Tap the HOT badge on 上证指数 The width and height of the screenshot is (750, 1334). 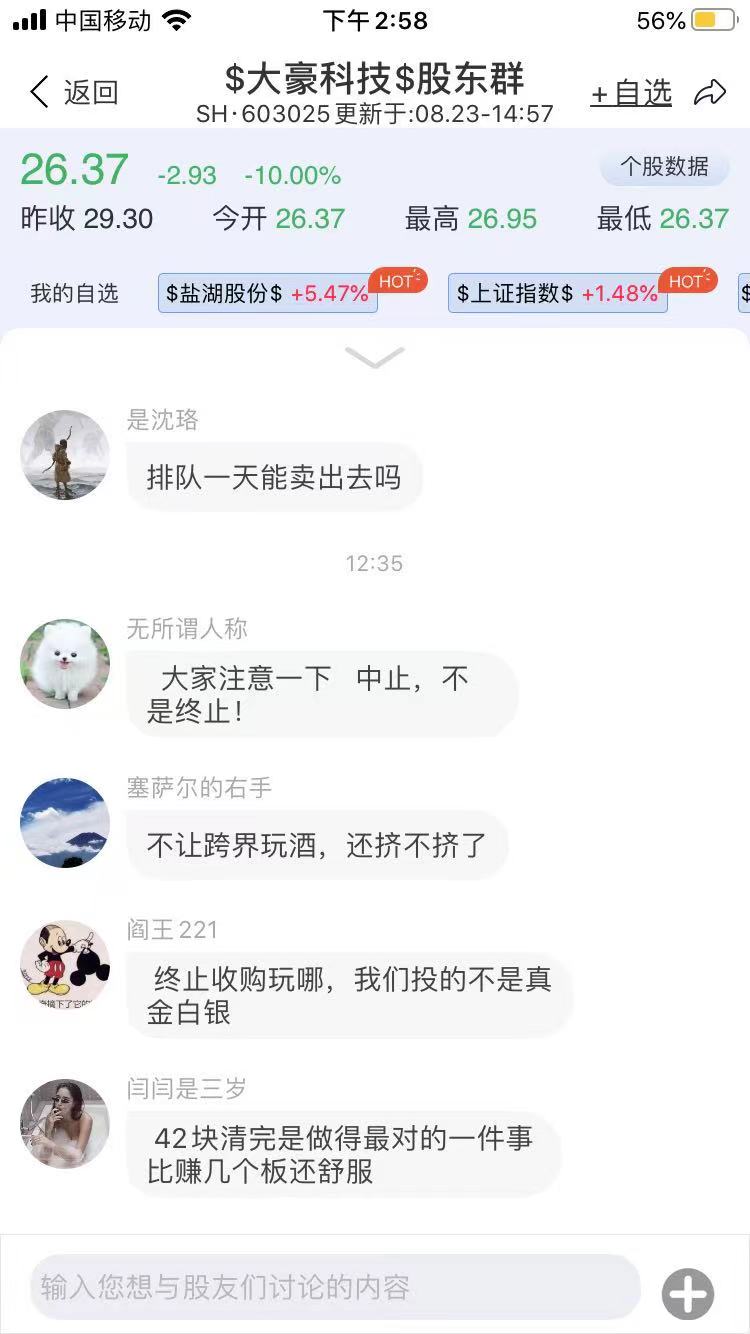(688, 281)
